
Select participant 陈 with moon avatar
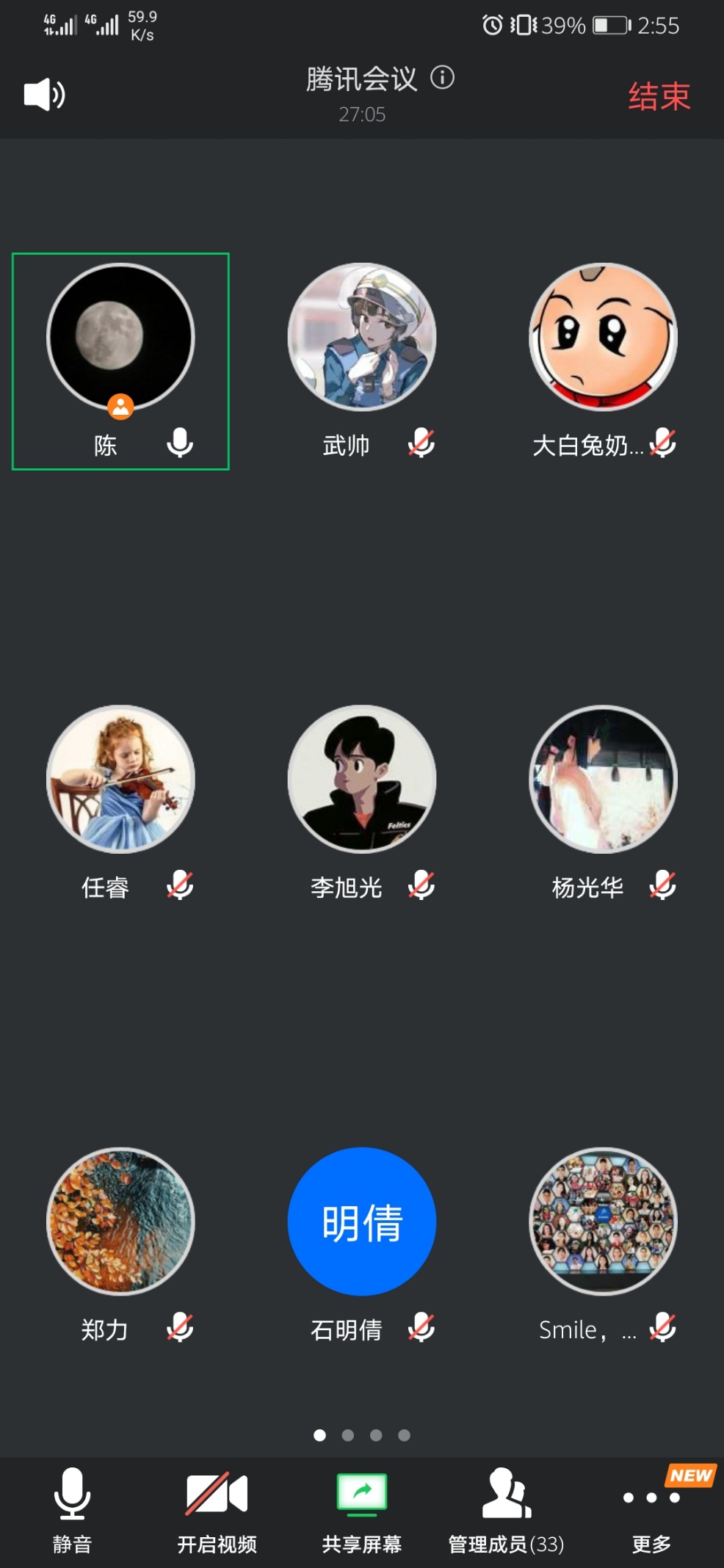tap(120, 338)
